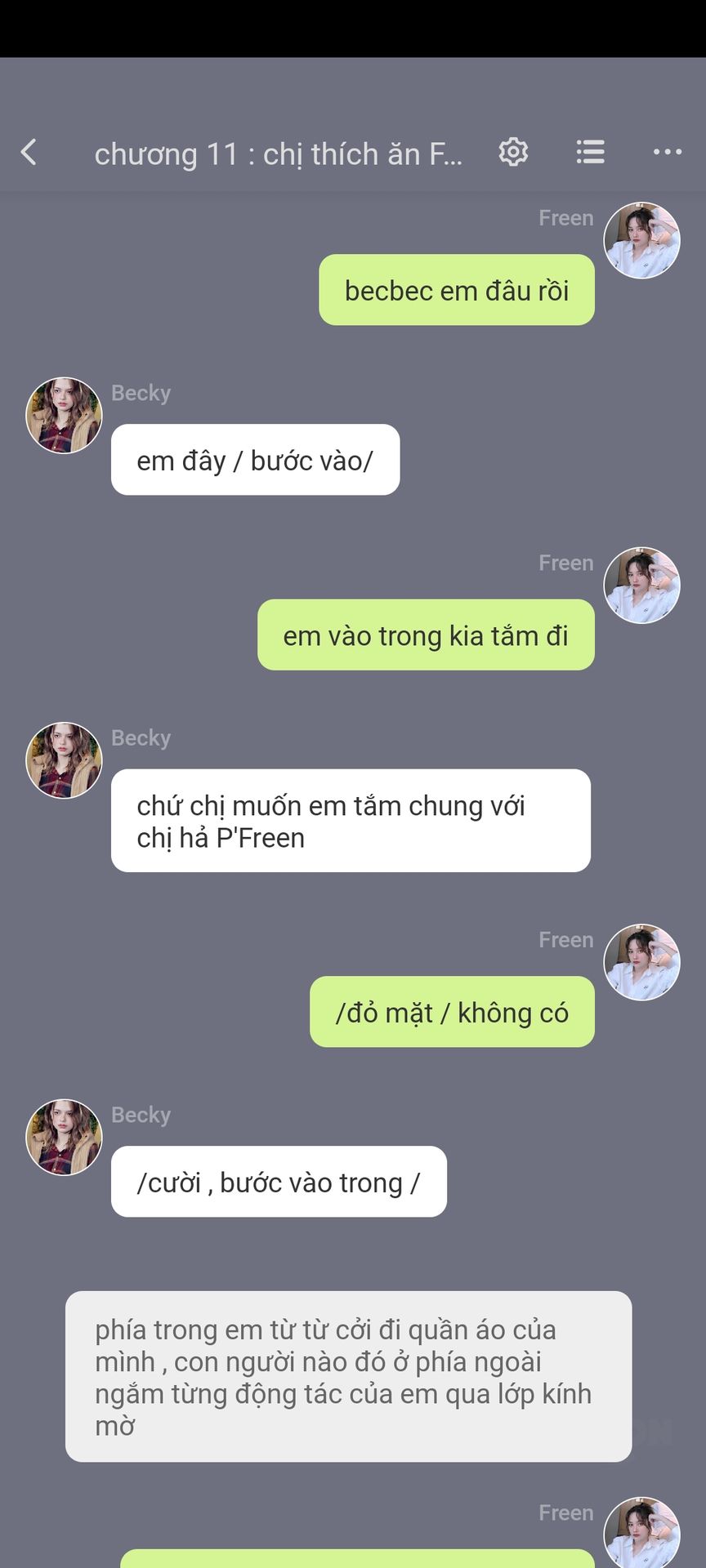Open the settings gear icon
The image size is (706, 1568).
(513, 152)
